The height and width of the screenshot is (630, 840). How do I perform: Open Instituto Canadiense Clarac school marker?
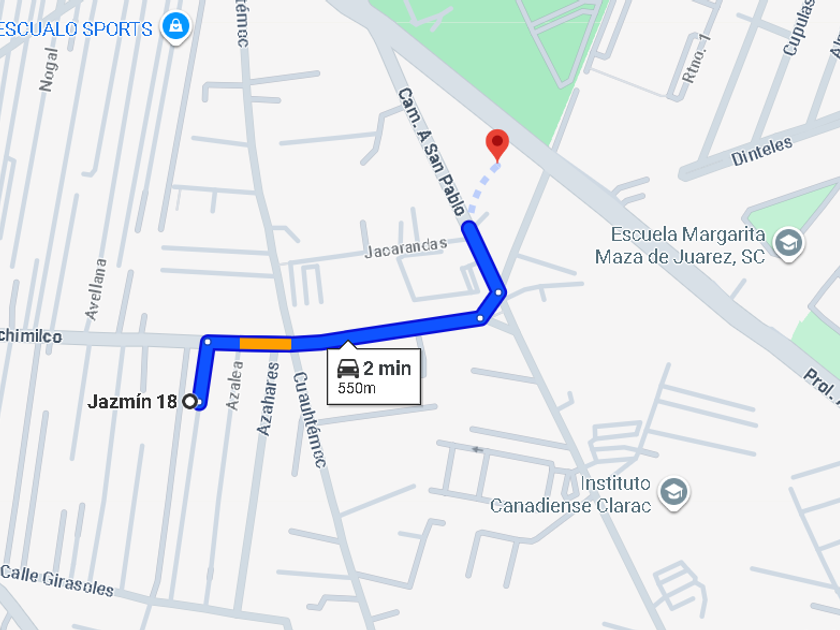coord(674,493)
